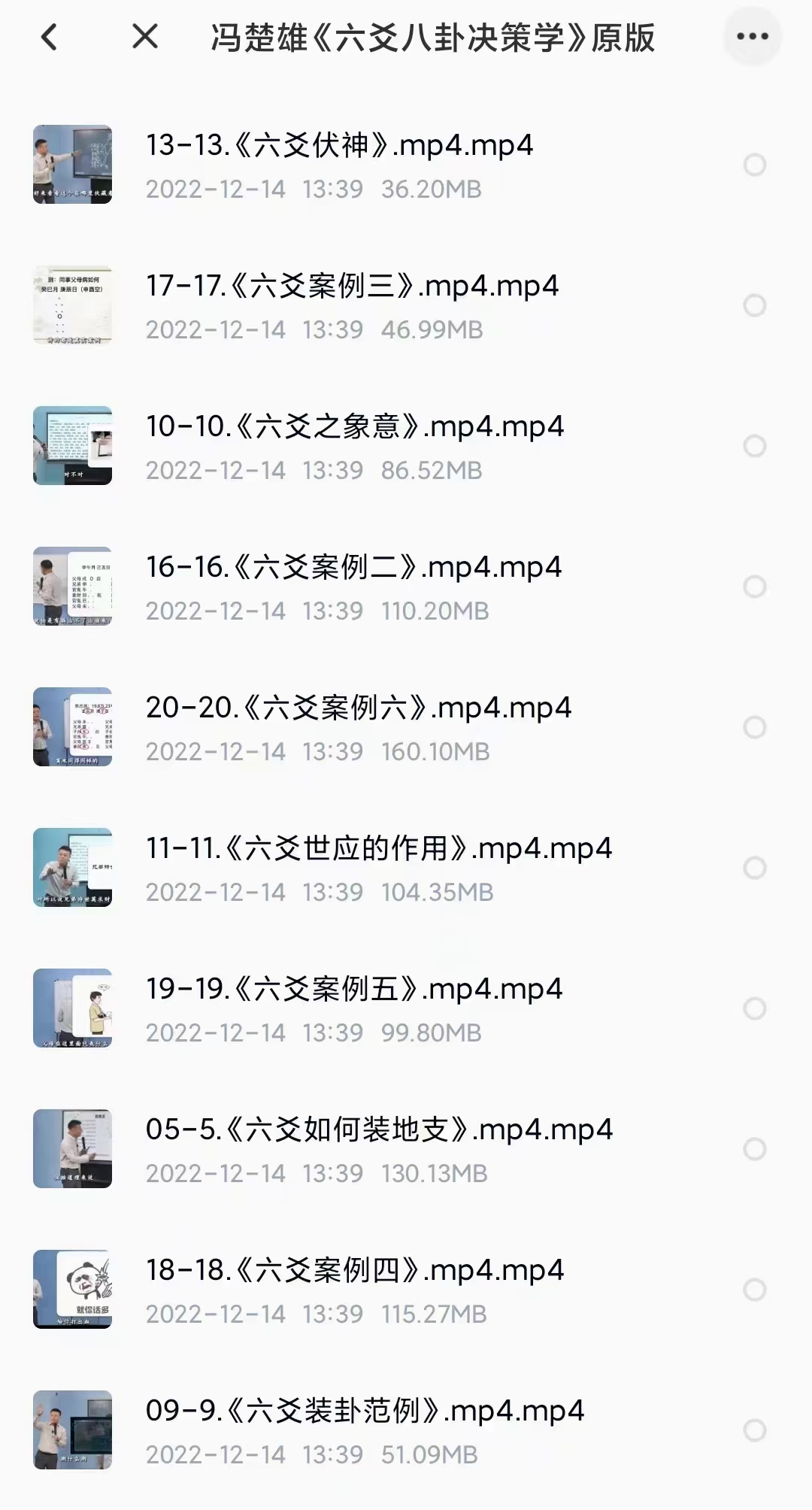The width and height of the screenshot is (812, 1510).
Task: Open the three-dot more options menu
Action: (x=752, y=36)
